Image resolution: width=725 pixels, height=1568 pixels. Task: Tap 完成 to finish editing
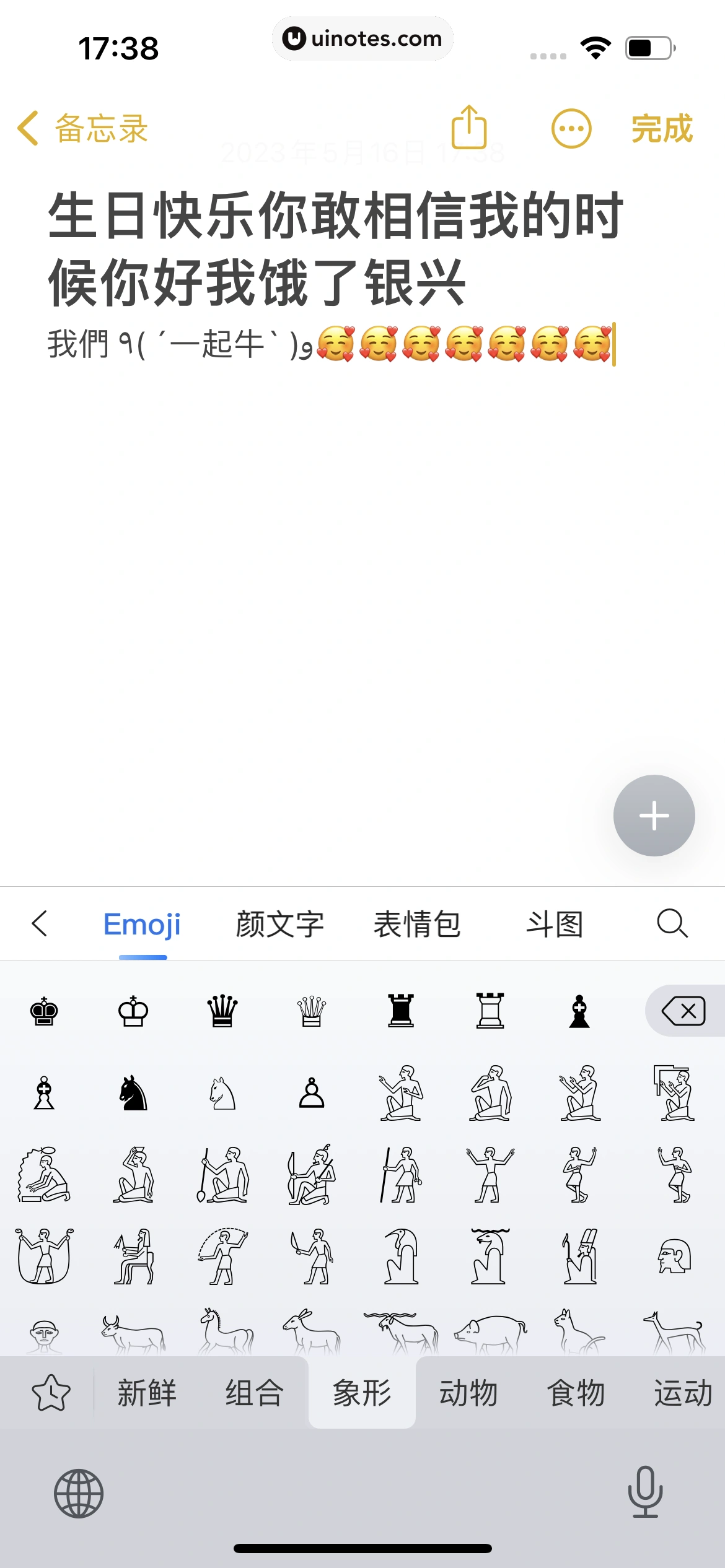pos(661,129)
